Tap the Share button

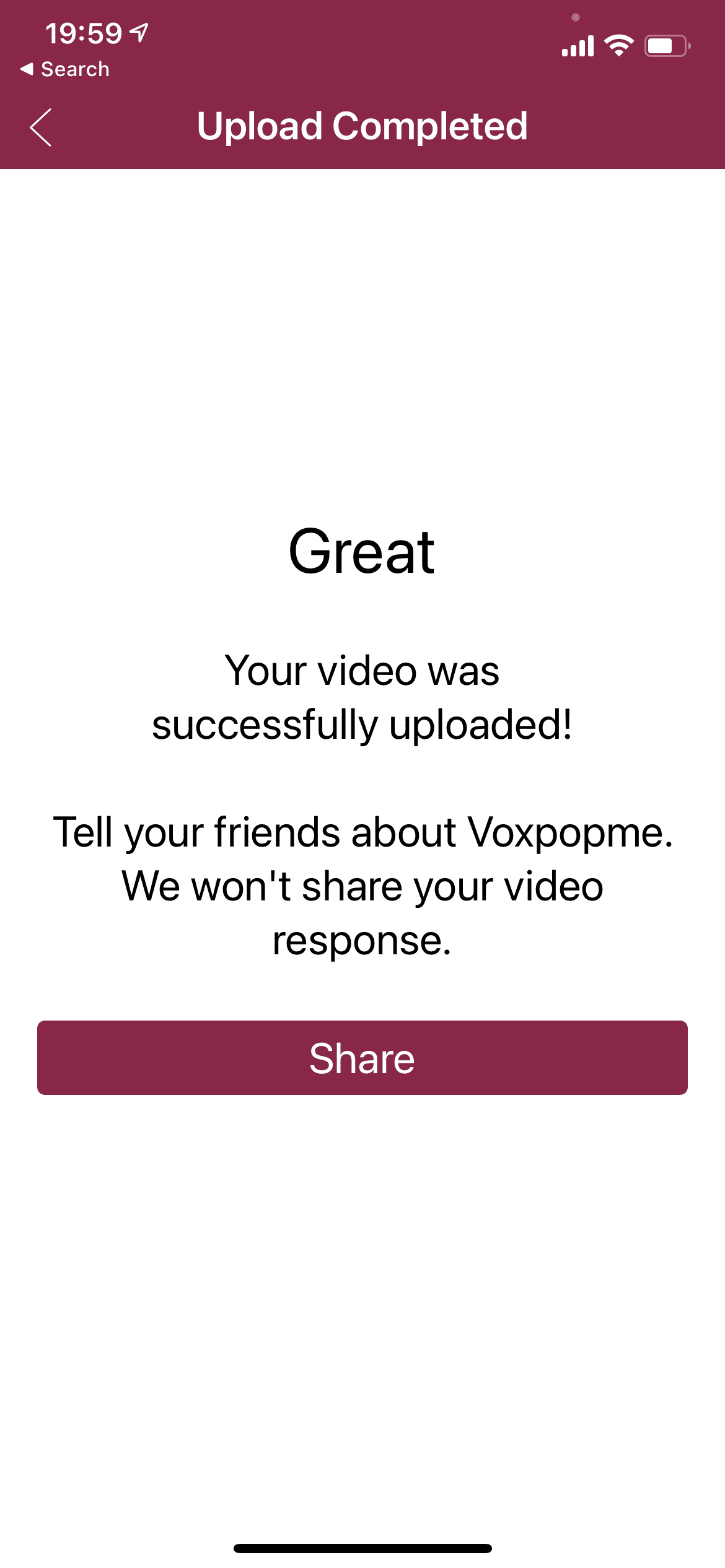point(362,1058)
